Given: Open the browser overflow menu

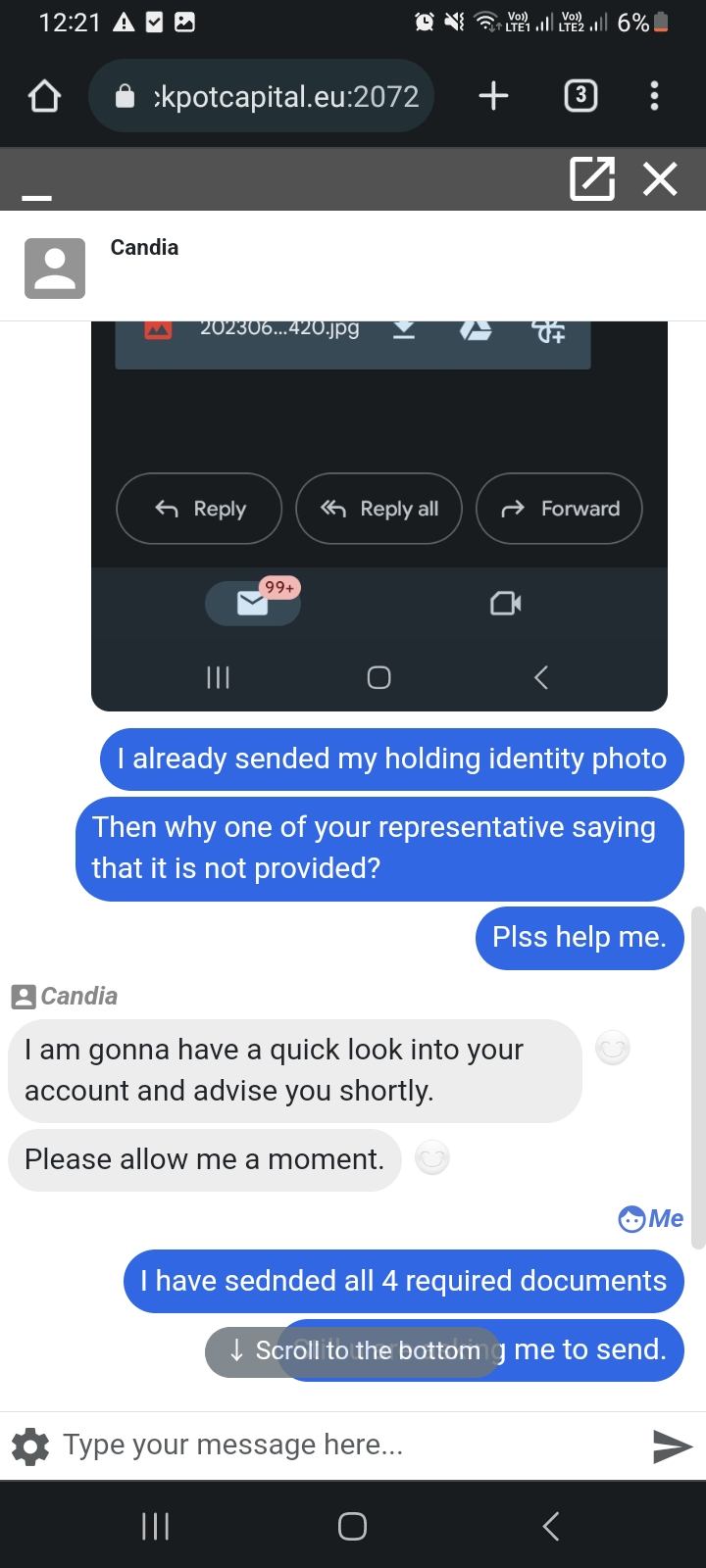Looking at the screenshot, I should (654, 95).
